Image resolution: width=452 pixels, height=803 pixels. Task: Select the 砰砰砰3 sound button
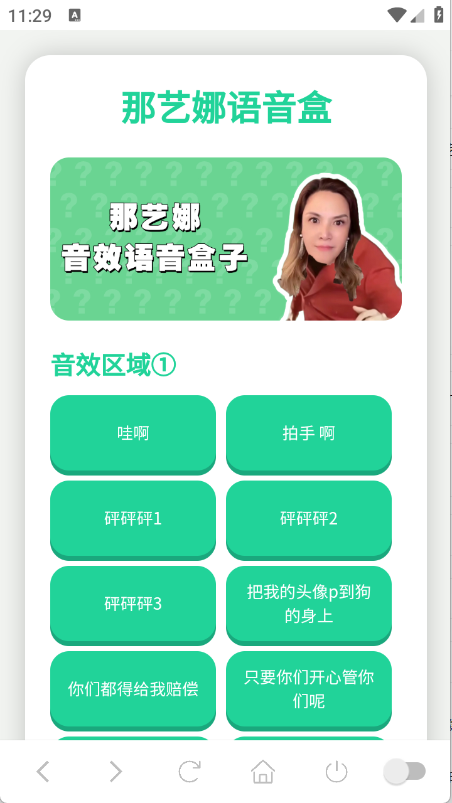tap(133, 605)
